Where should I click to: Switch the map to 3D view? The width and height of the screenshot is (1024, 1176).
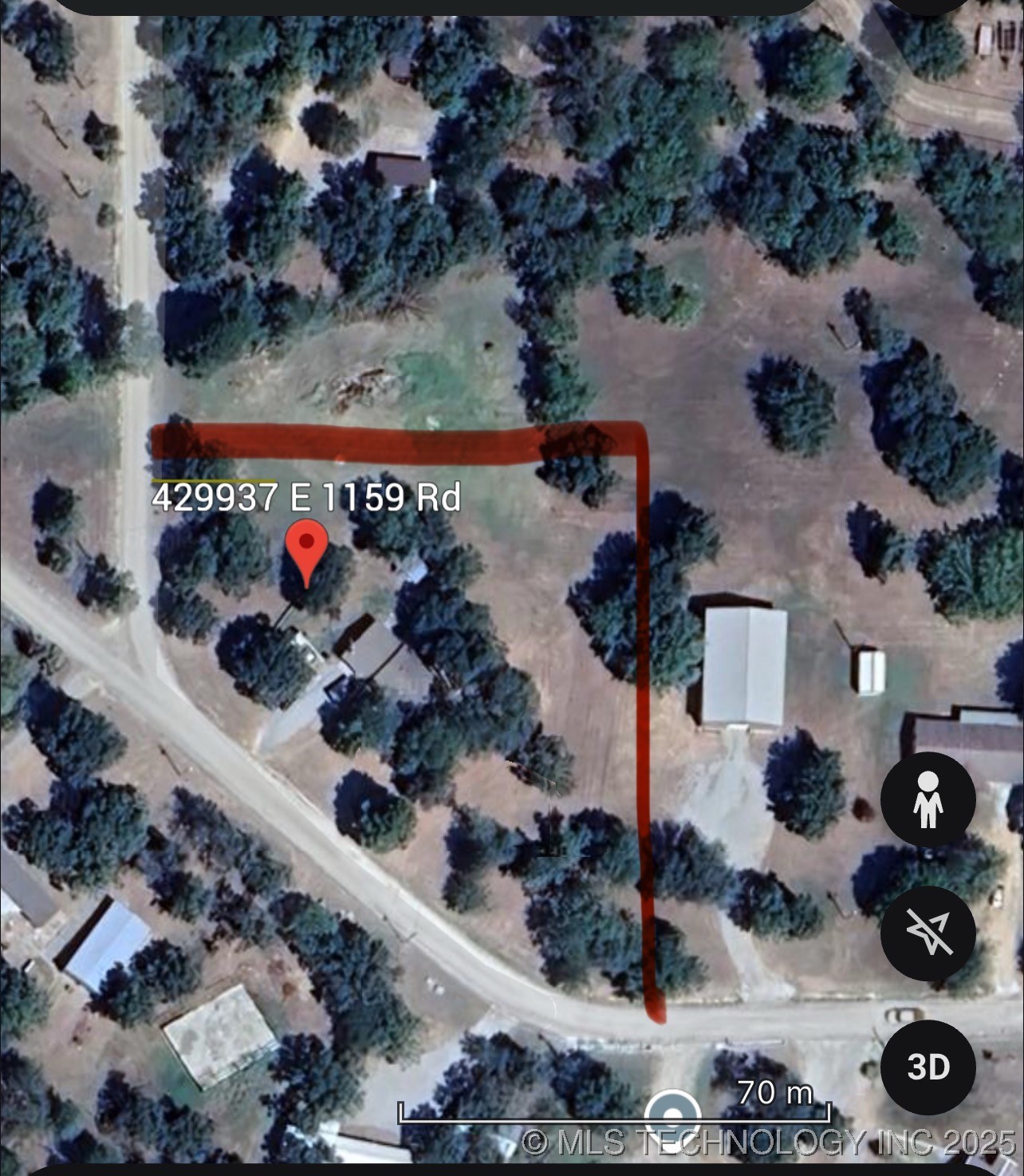(x=928, y=1067)
